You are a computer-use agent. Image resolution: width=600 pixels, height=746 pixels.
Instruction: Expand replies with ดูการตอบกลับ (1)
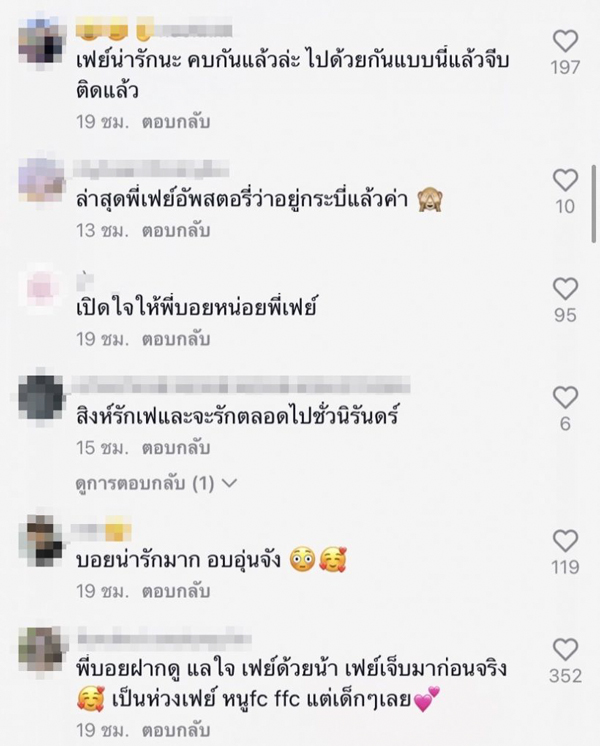click(157, 482)
